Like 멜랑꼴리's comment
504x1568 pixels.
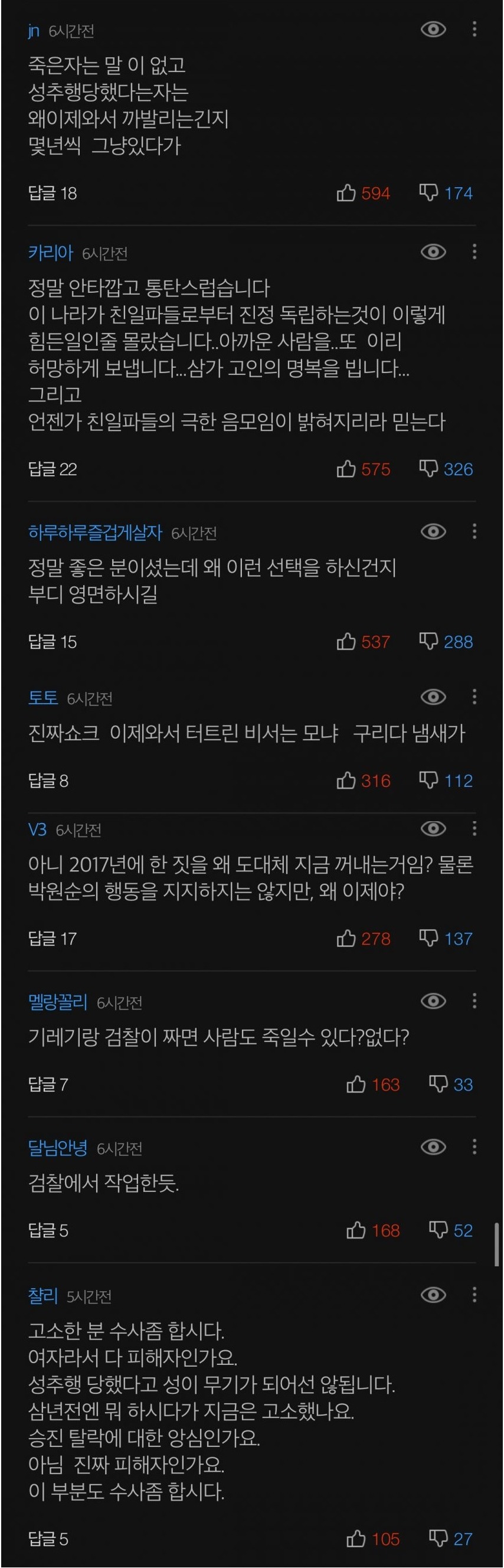pos(356,1084)
